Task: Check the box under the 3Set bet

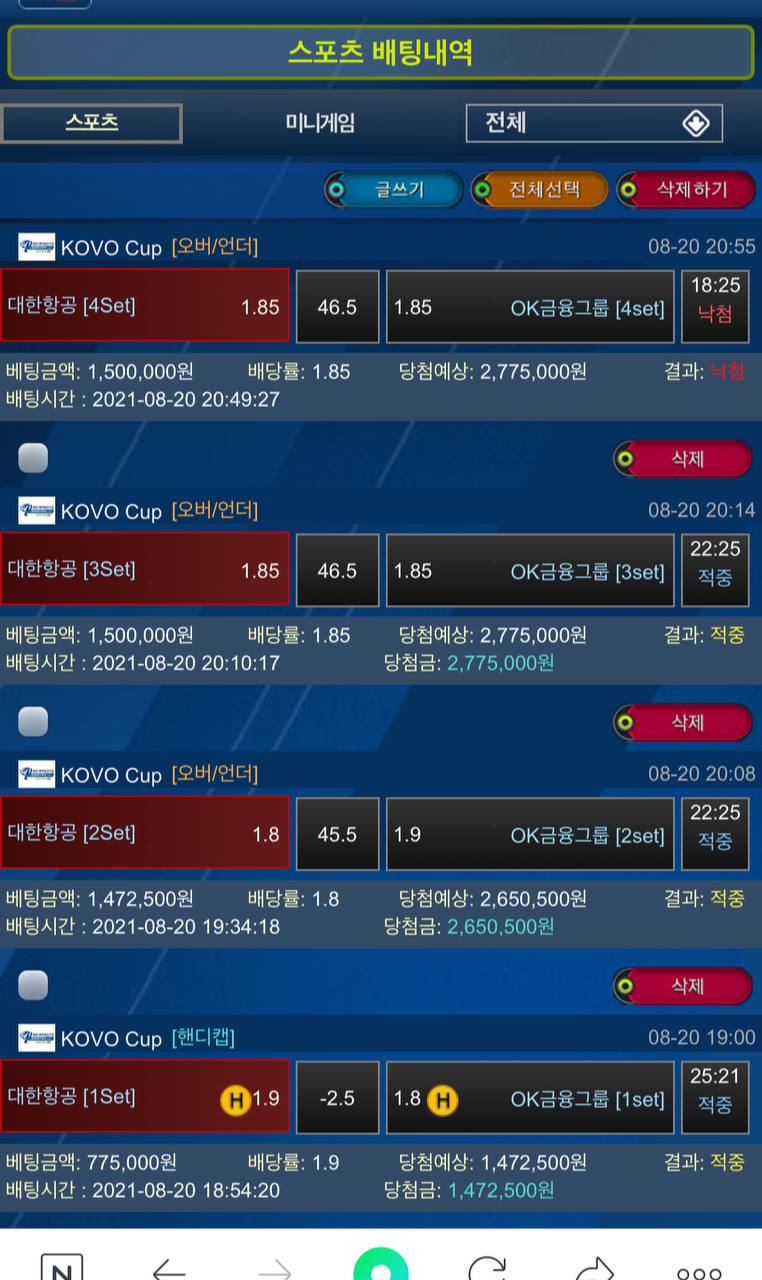Action: tap(33, 721)
